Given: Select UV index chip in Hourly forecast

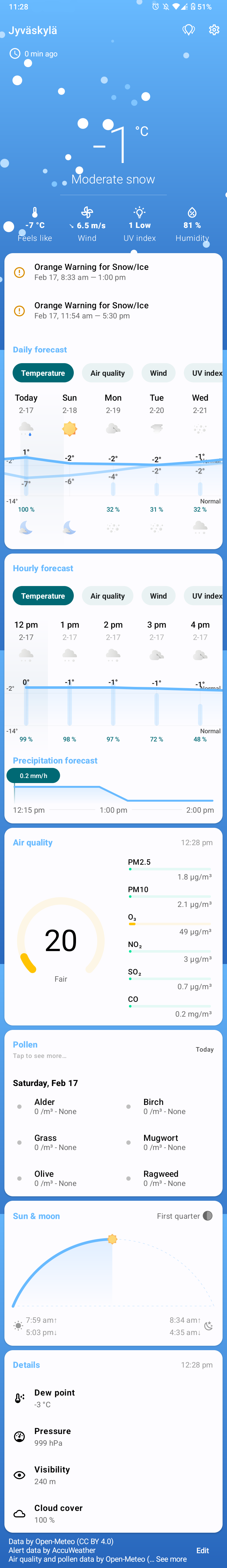Looking at the screenshot, I should click(x=206, y=596).
